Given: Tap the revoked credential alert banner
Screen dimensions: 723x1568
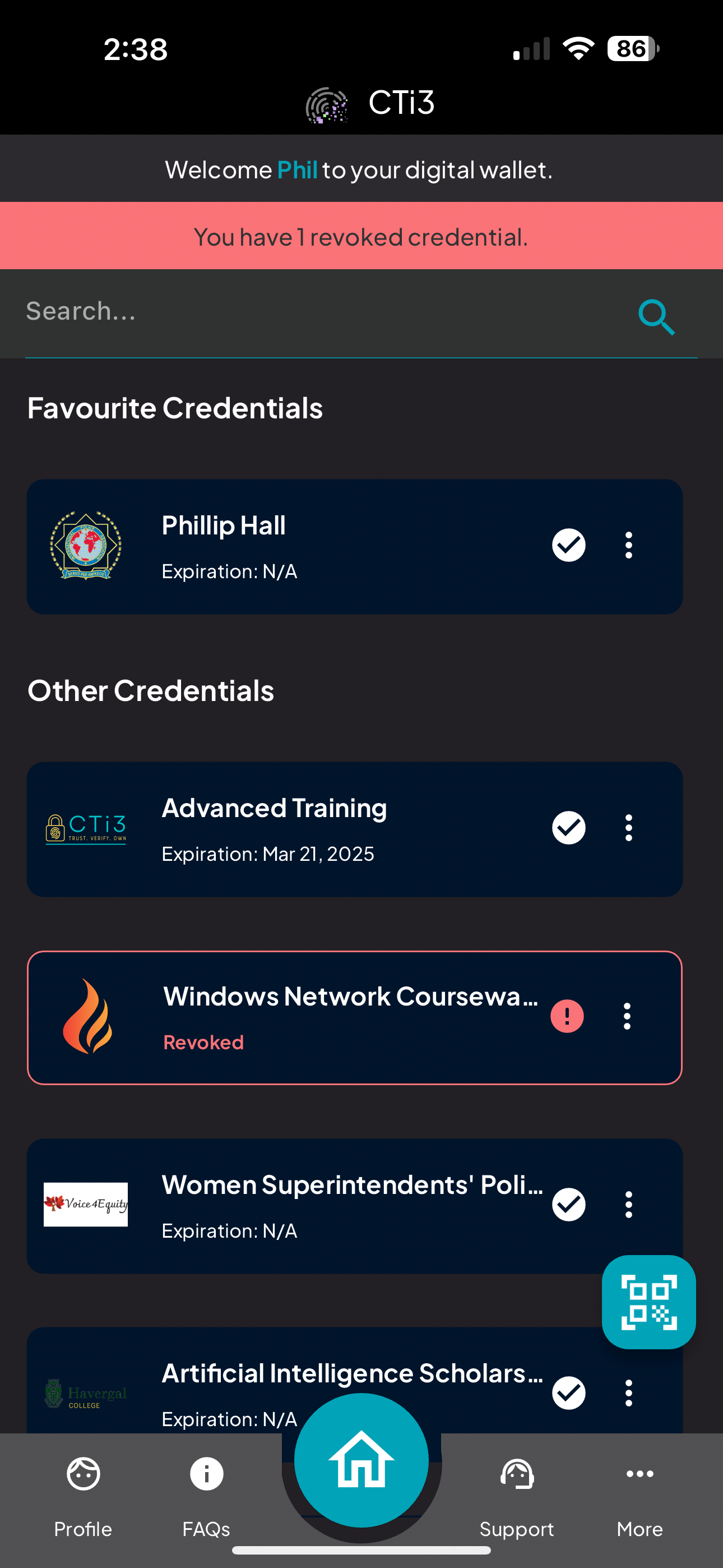Looking at the screenshot, I should (x=361, y=236).
